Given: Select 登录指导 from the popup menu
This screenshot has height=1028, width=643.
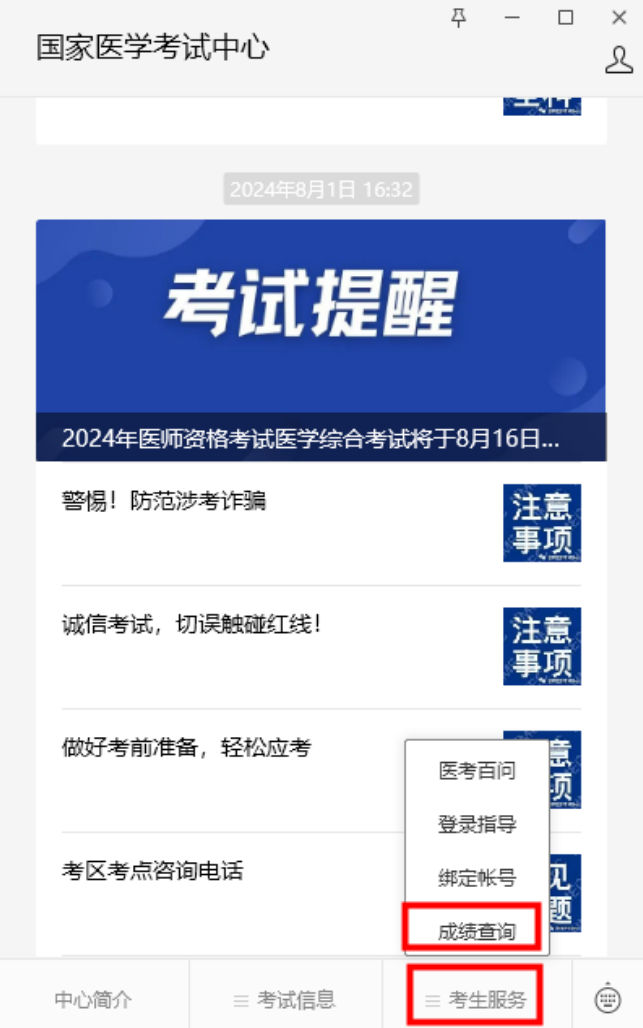Looking at the screenshot, I should pyautogui.click(x=477, y=825).
